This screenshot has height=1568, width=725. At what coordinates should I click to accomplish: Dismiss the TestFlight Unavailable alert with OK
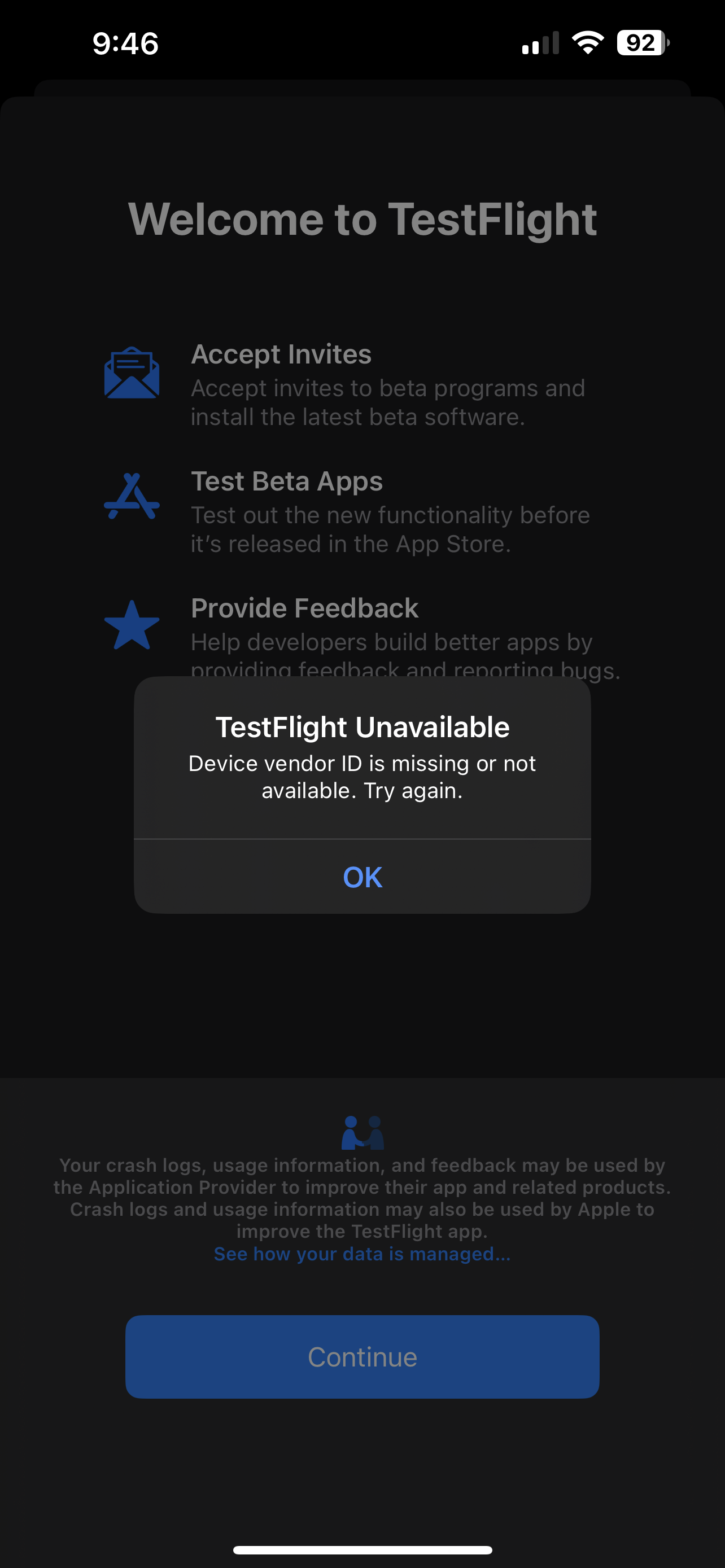tap(362, 877)
